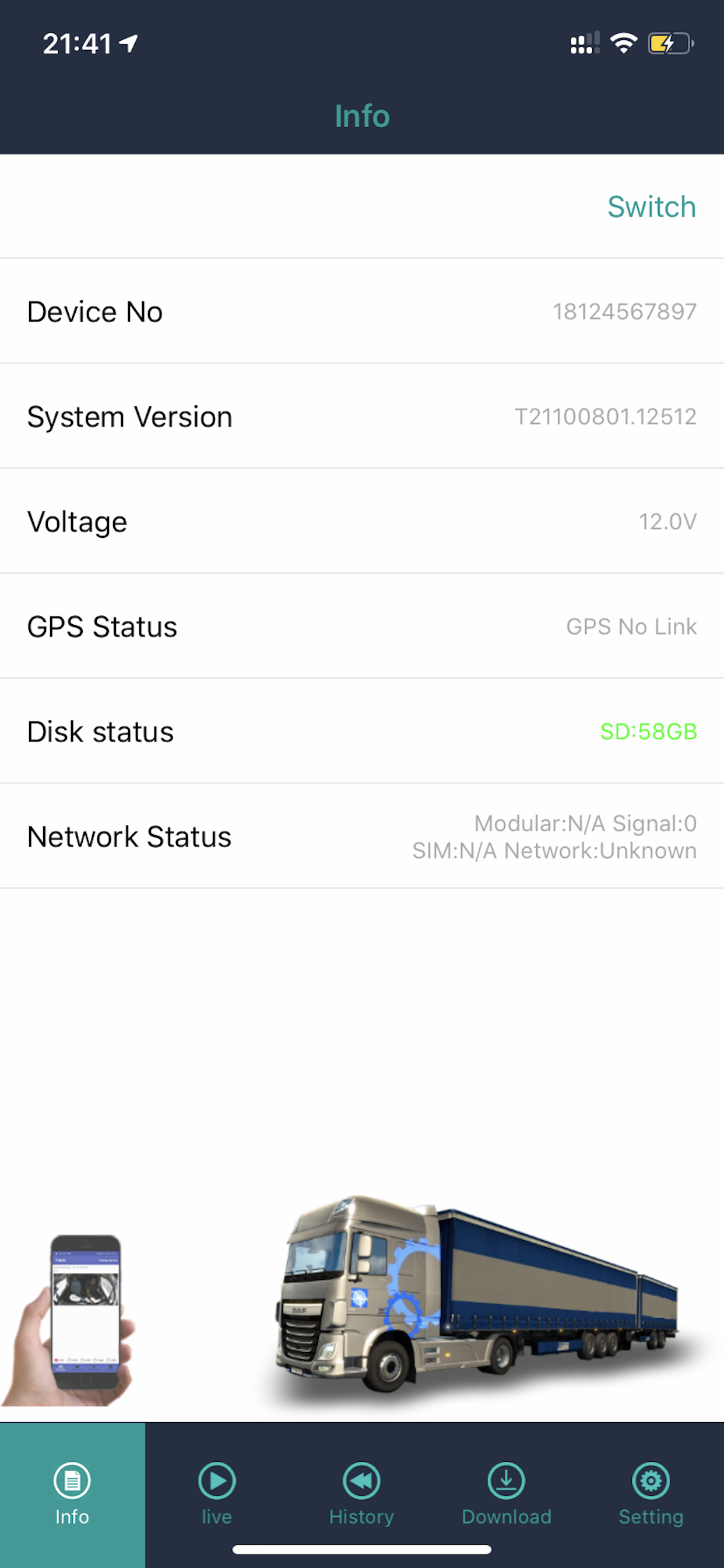Open the Setting tab
The image size is (724, 1568).
651,1494
